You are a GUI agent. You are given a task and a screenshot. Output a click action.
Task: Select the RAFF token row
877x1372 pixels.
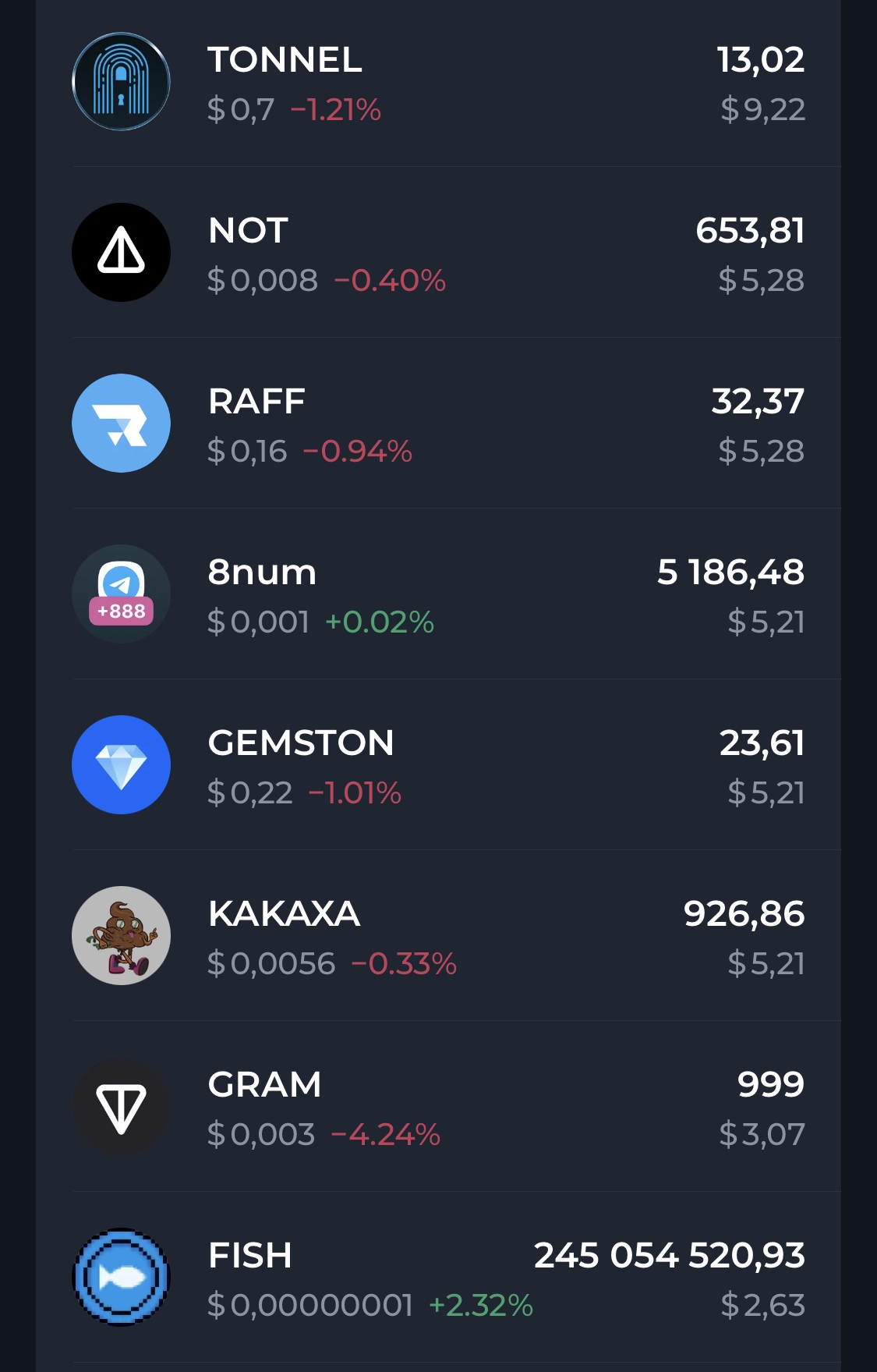(x=438, y=424)
